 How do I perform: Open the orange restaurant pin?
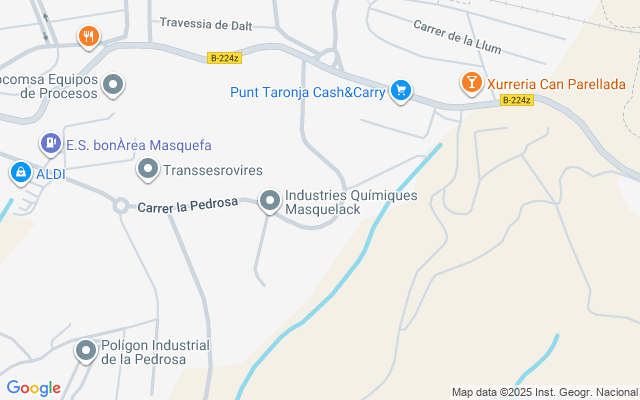[x=89, y=37]
